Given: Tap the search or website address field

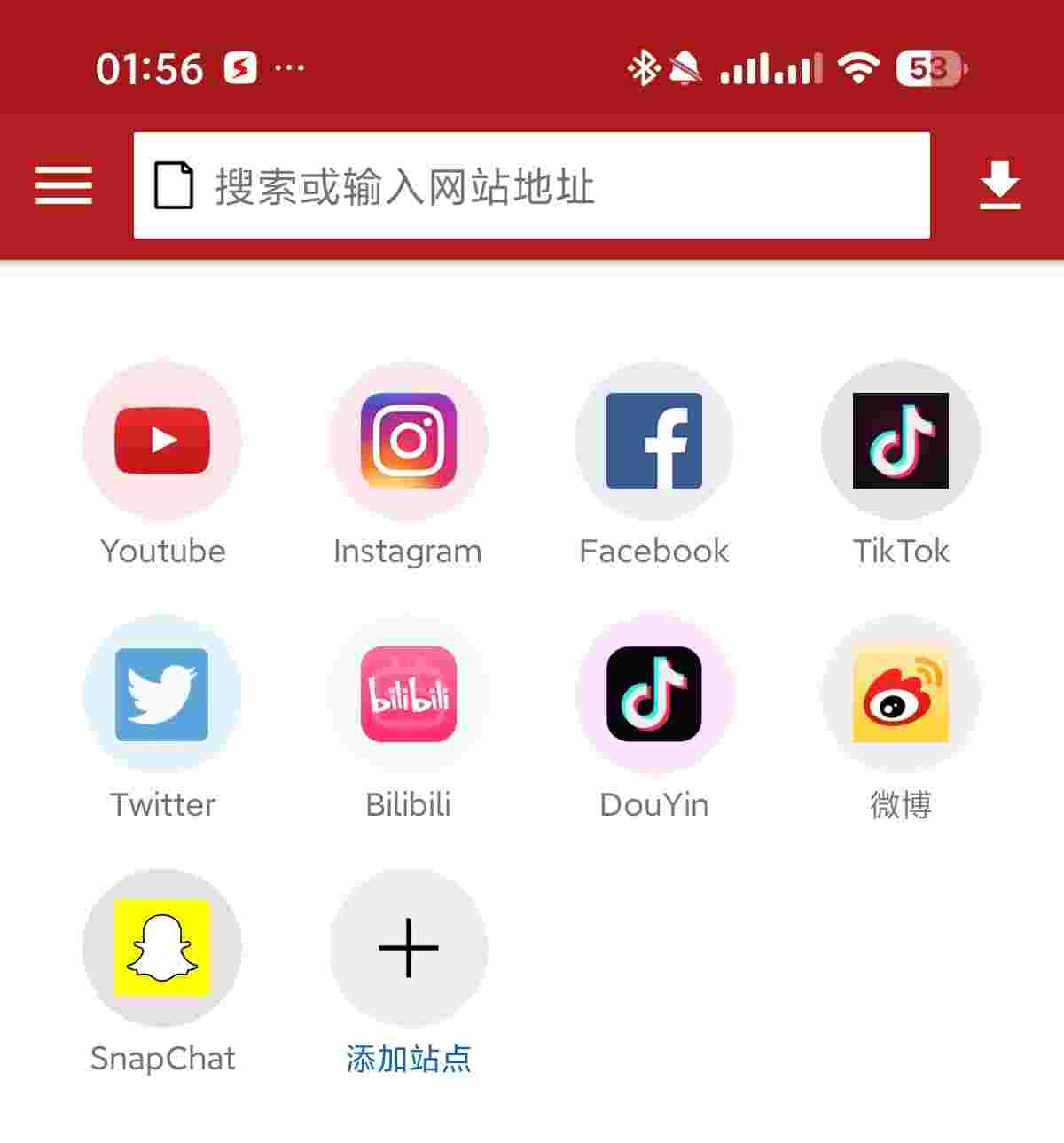Looking at the screenshot, I should [x=532, y=185].
